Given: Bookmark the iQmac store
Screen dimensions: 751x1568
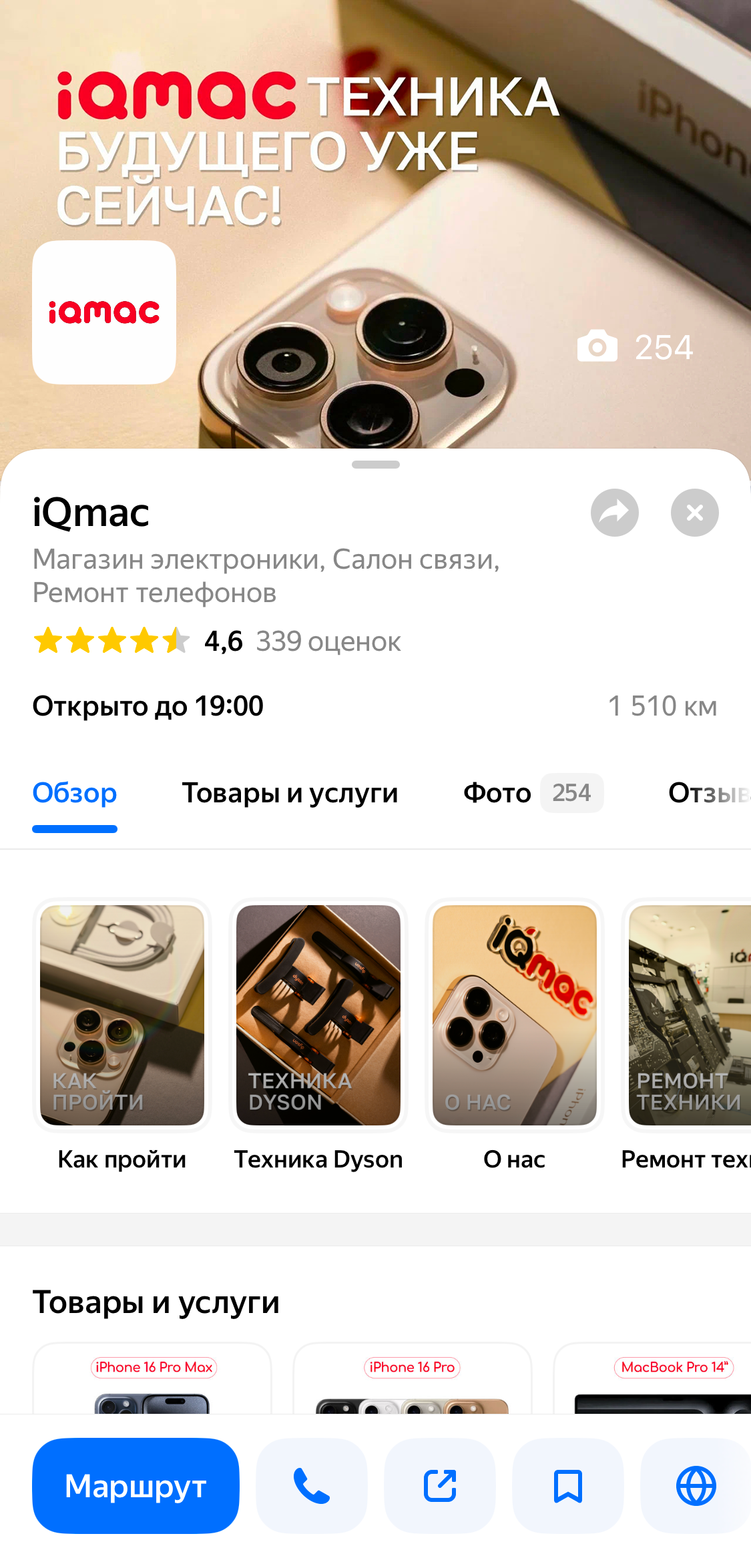Looking at the screenshot, I should 568,1486.
